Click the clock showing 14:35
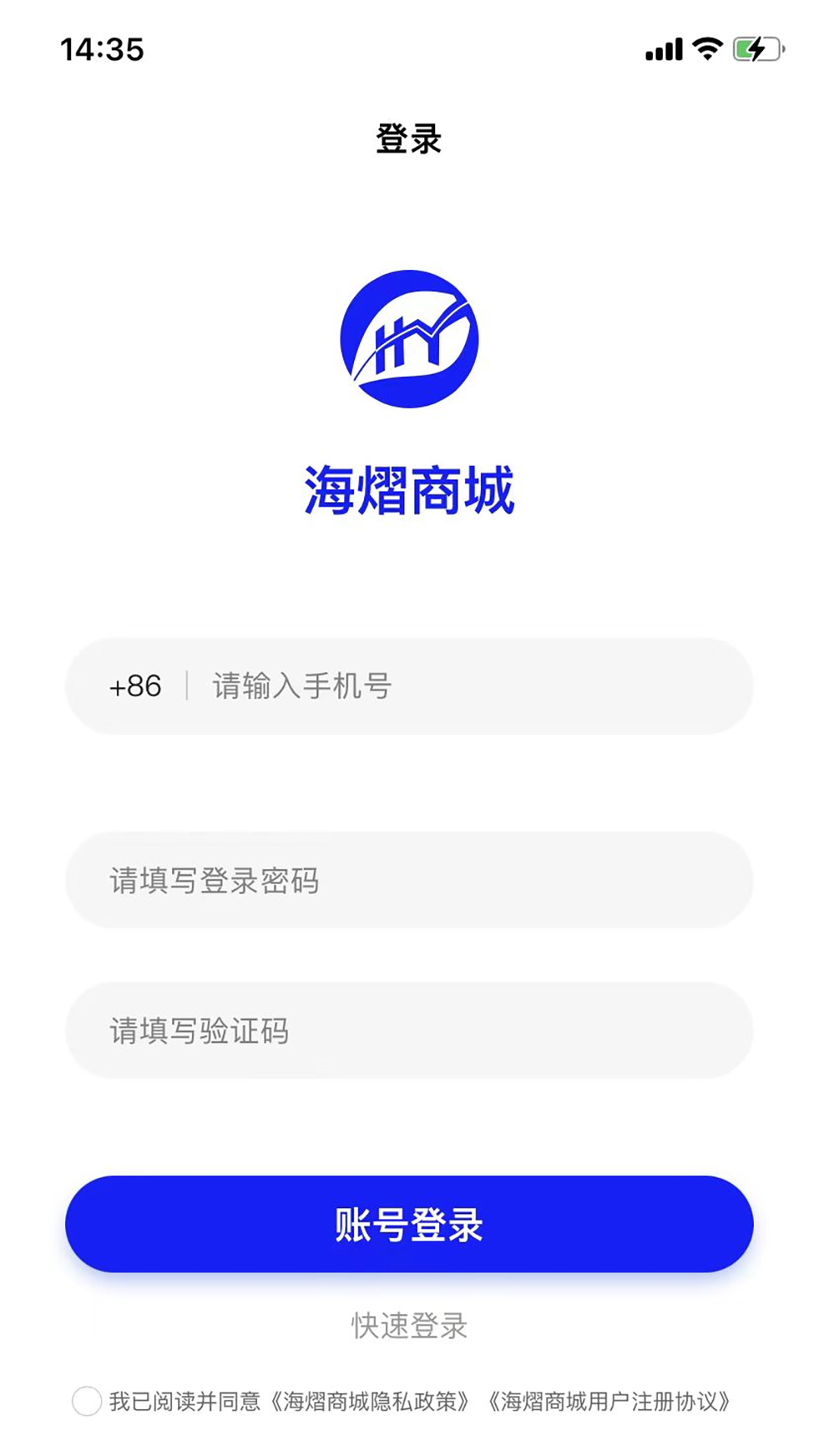 pos(102,50)
